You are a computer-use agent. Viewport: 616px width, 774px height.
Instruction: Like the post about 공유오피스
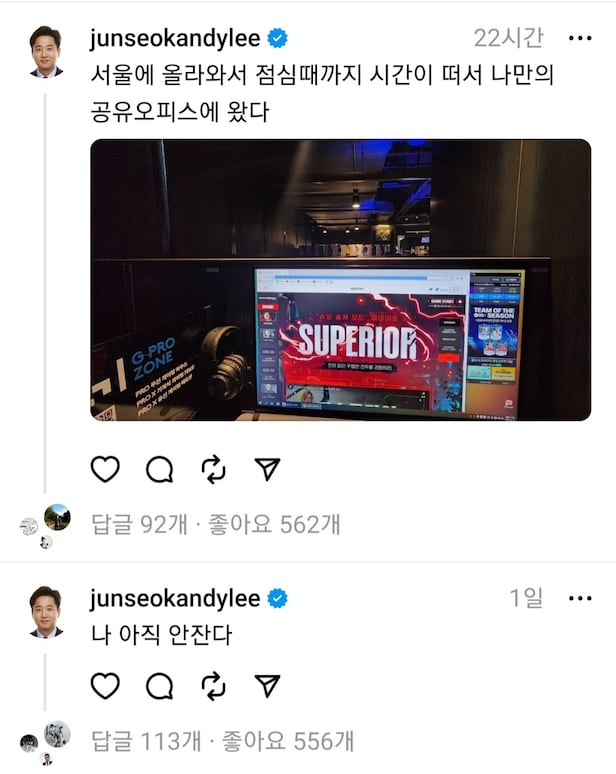point(105,469)
